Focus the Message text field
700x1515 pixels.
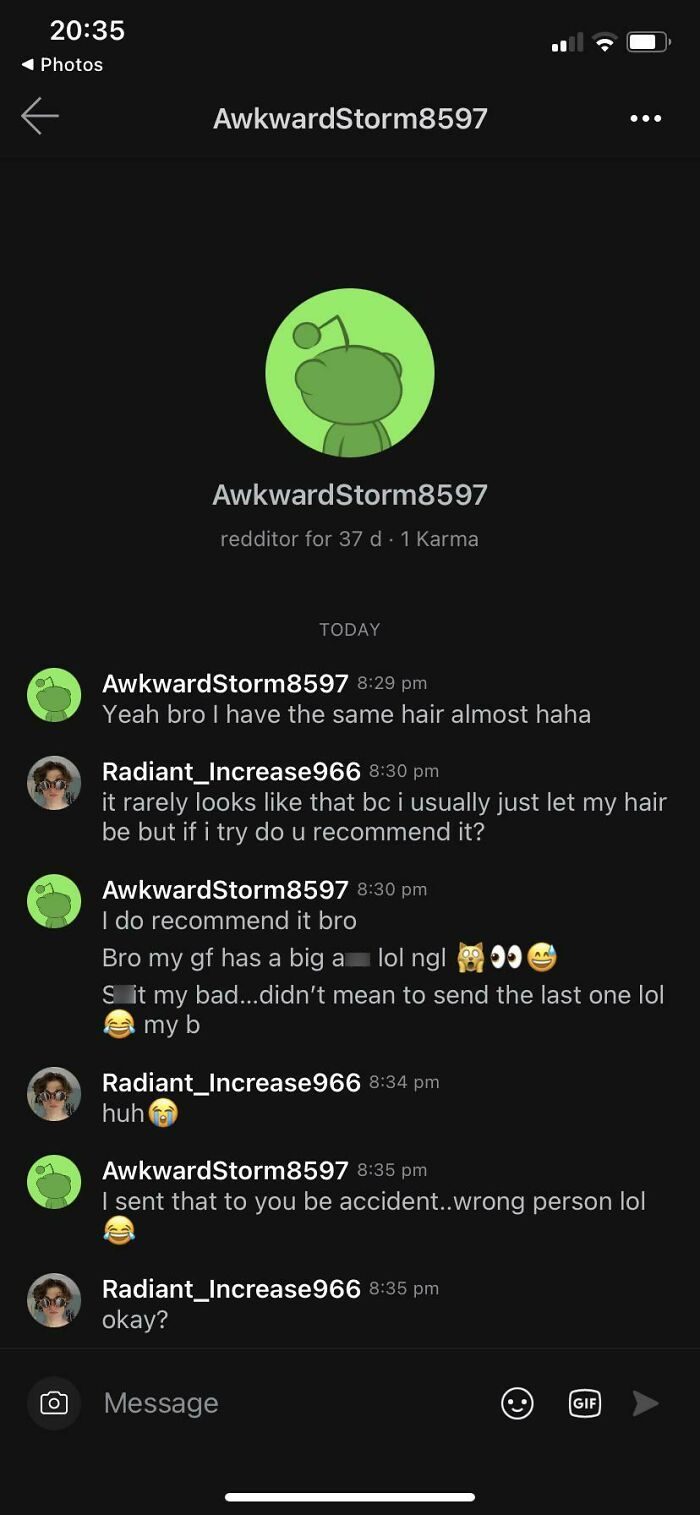pyautogui.click(x=290, y=1403)
